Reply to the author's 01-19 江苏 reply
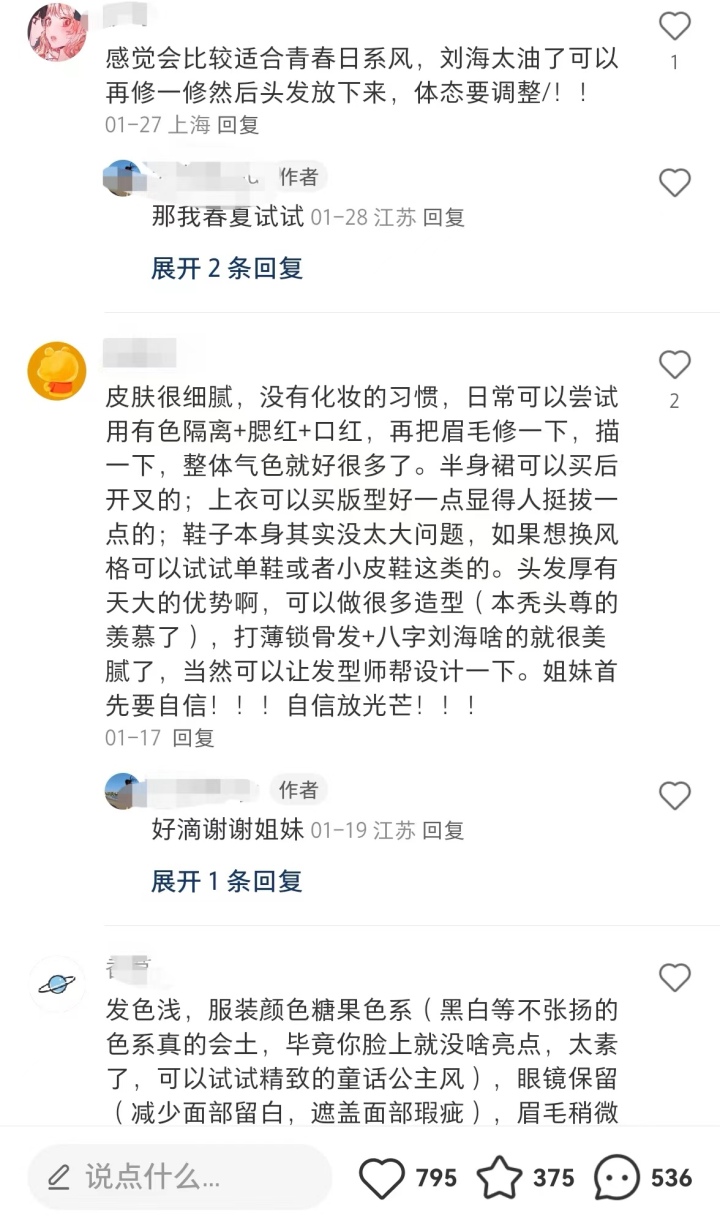The image size is (720, 1220). pyautogui.click(x=443, y=830)
